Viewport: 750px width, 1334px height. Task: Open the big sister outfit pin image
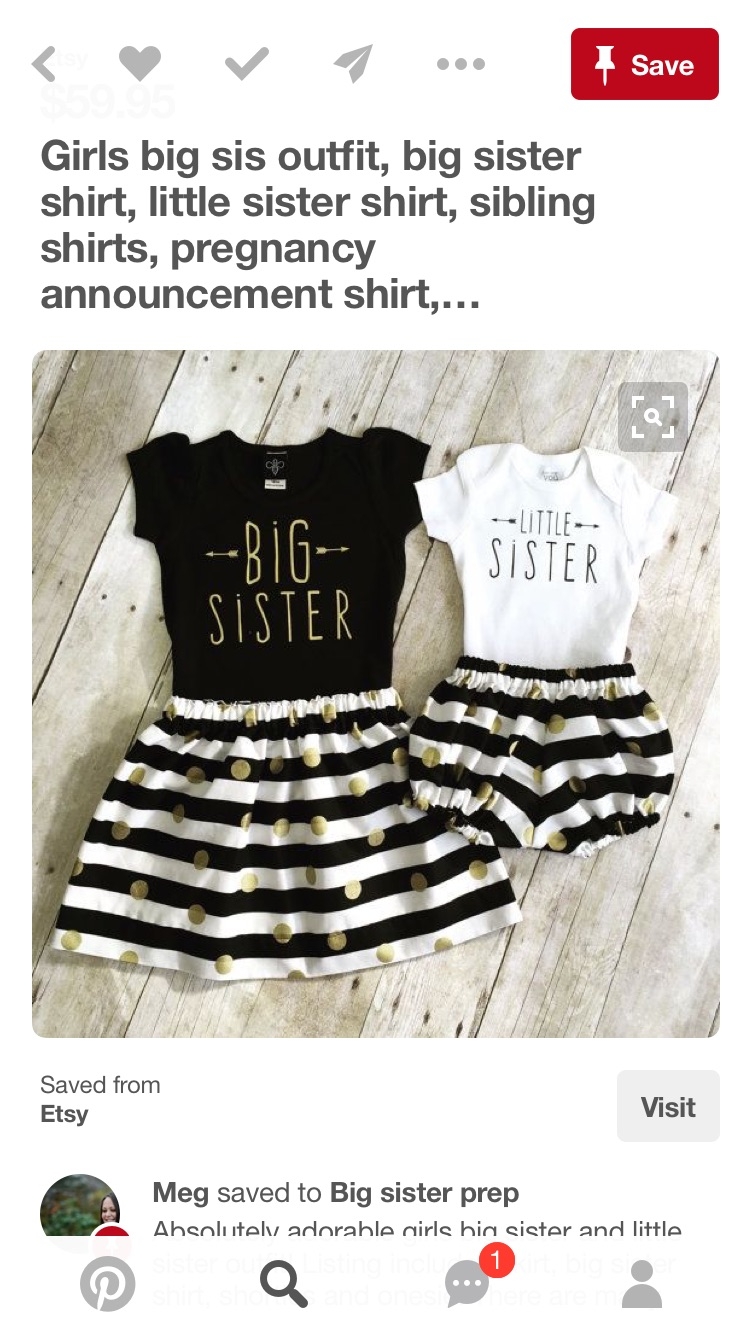376,693
